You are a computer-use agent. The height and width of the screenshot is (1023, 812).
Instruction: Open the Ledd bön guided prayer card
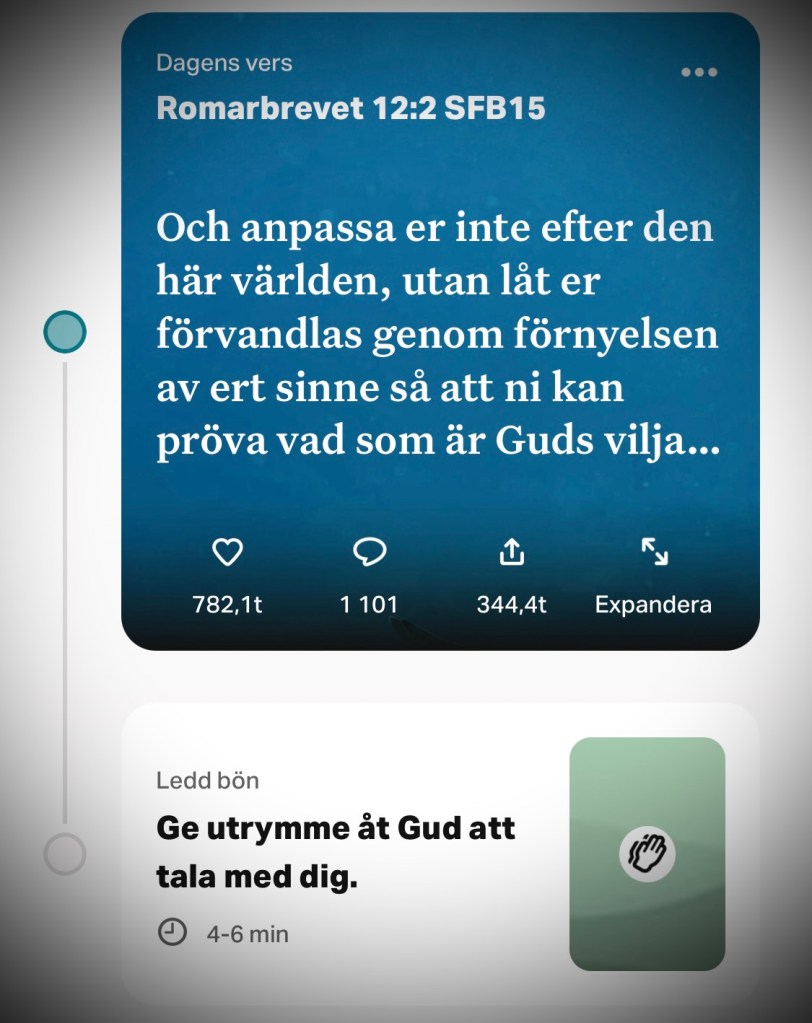[x=440, y=854]
